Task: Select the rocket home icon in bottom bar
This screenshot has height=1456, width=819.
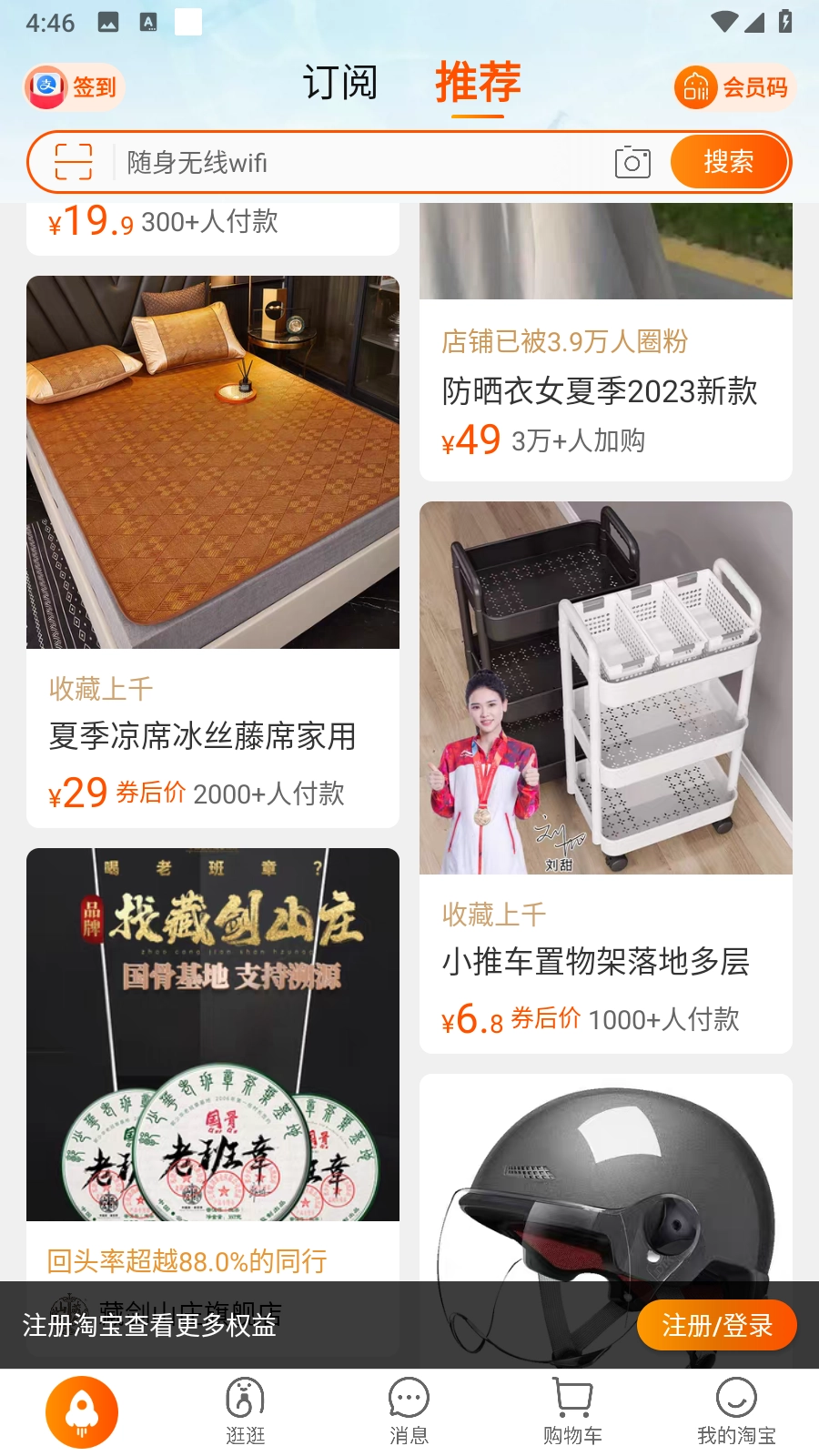Action: (x=81, y=1410)
